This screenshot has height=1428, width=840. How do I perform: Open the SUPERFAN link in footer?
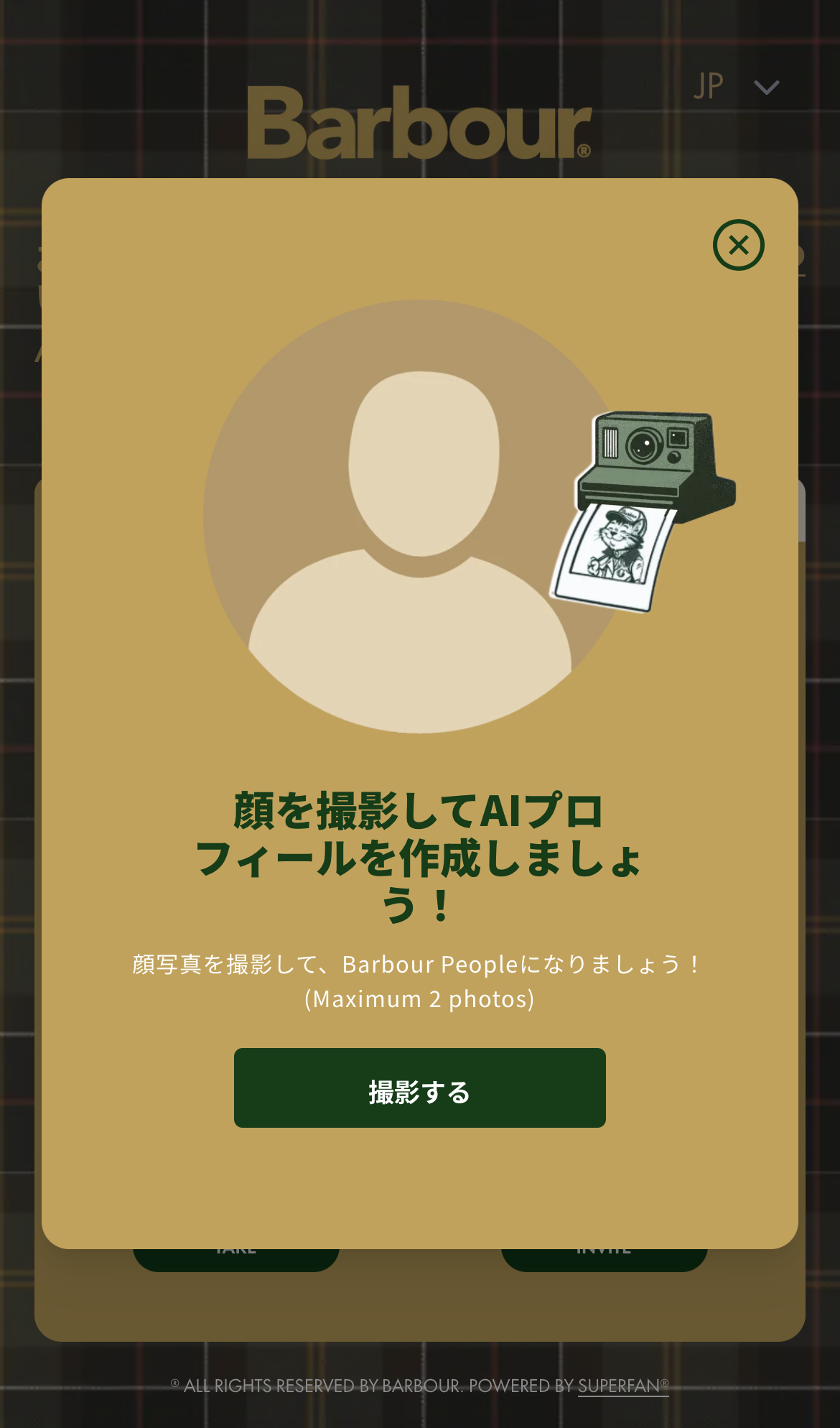(x=622, y=1386)
